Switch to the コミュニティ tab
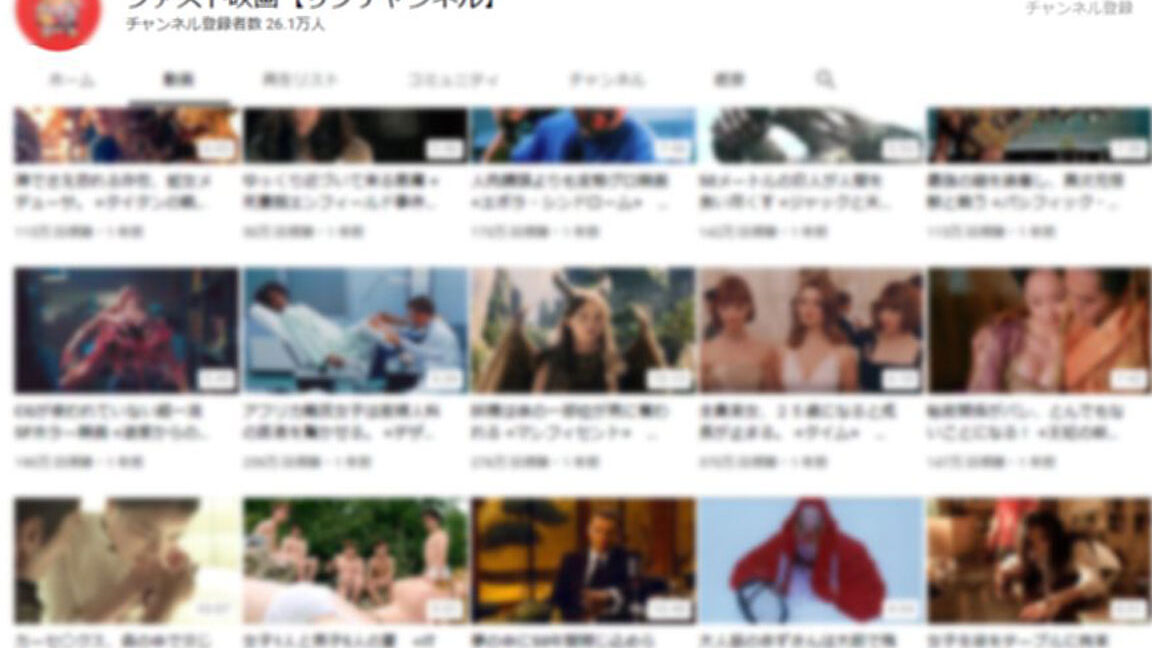The height and width of the screenshot is (648, 1152). (x=453, y=80)
